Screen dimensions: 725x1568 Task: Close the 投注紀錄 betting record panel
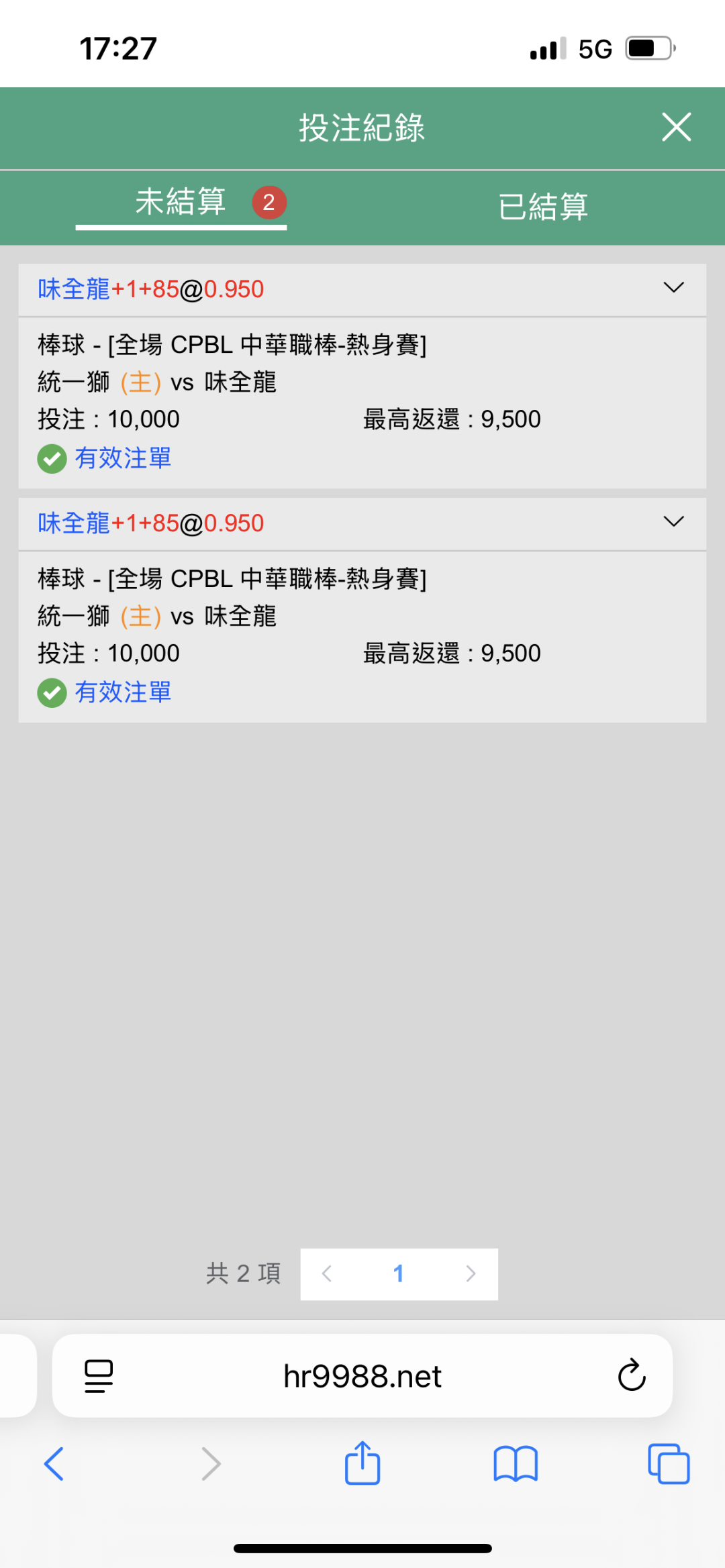coord(676,127)
